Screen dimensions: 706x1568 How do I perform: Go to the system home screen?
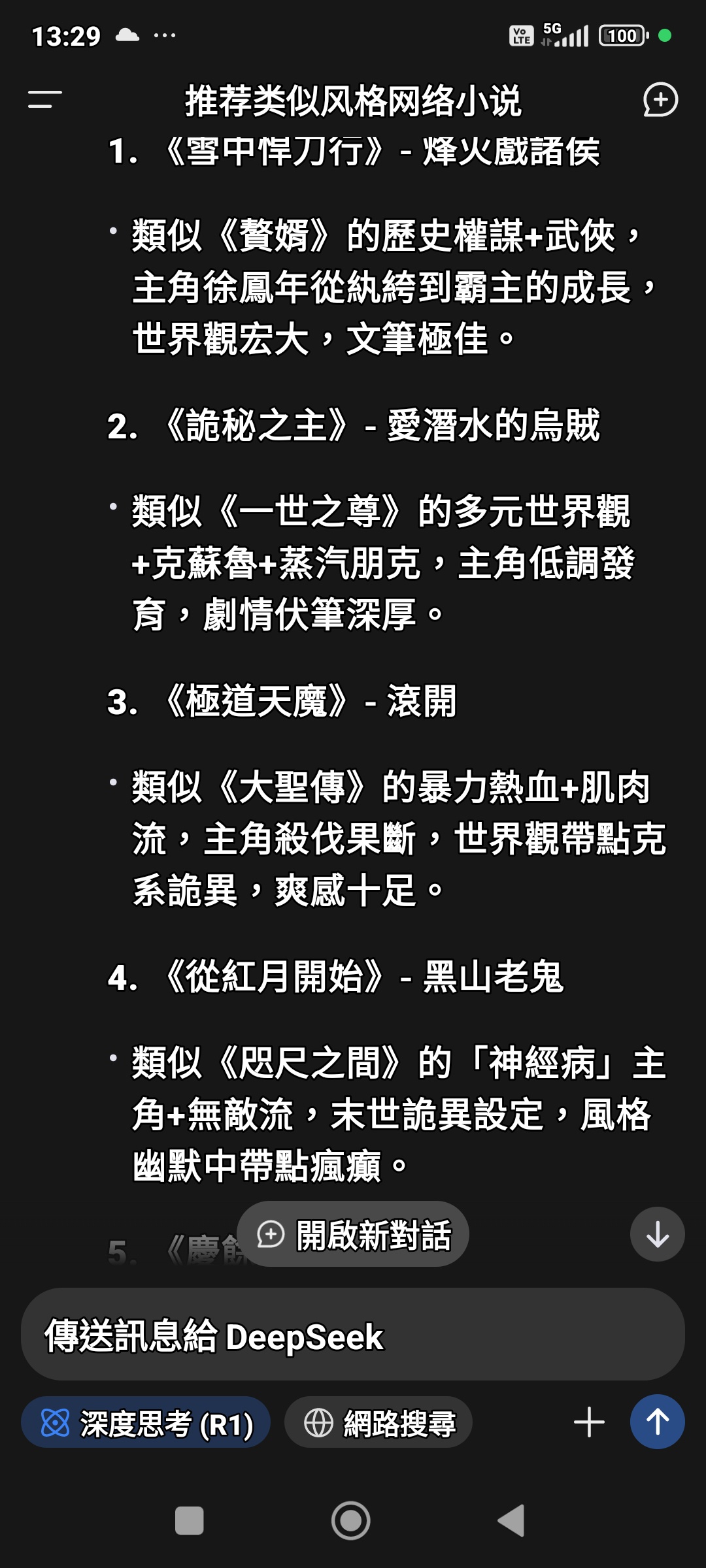[x=351, y=1521]
